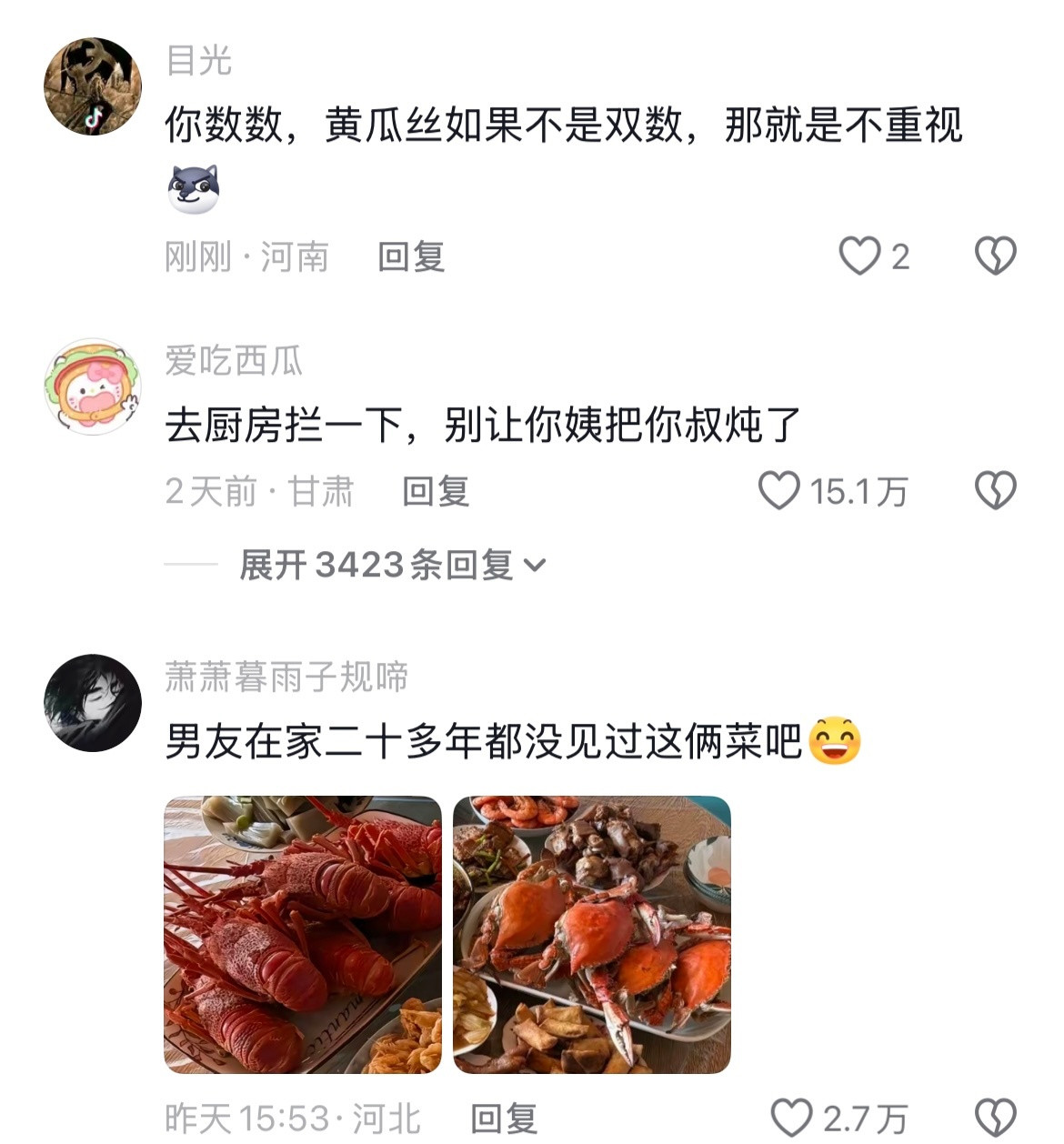Reply to 目光's comment via 回复
Viewport: 1064px width, 1144px height.
pos(408,256)
